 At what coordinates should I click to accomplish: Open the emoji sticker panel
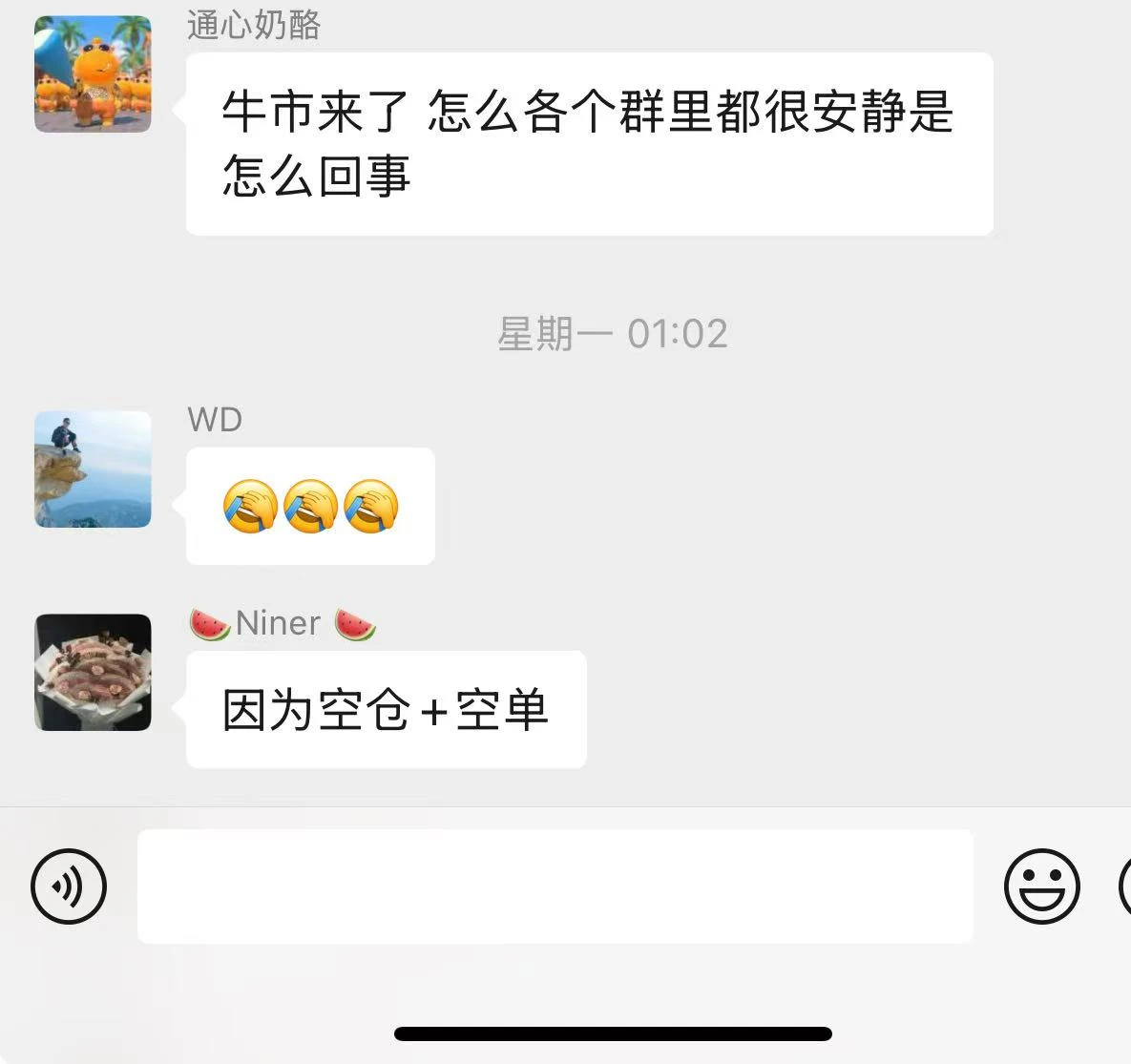click(x=1041, y=887)
